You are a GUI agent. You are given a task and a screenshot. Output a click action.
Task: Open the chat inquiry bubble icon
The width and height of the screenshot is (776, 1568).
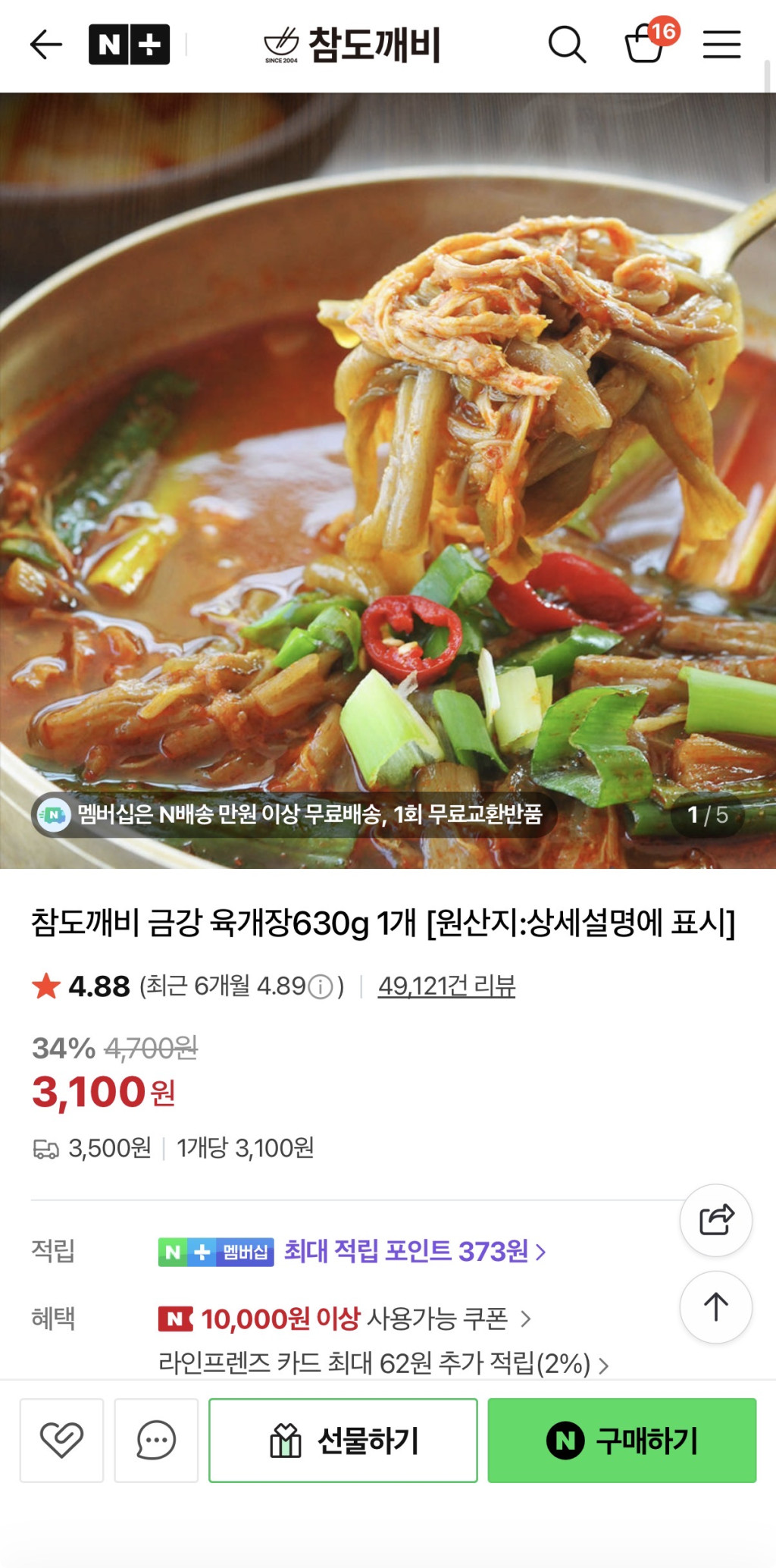(156, 1440)
